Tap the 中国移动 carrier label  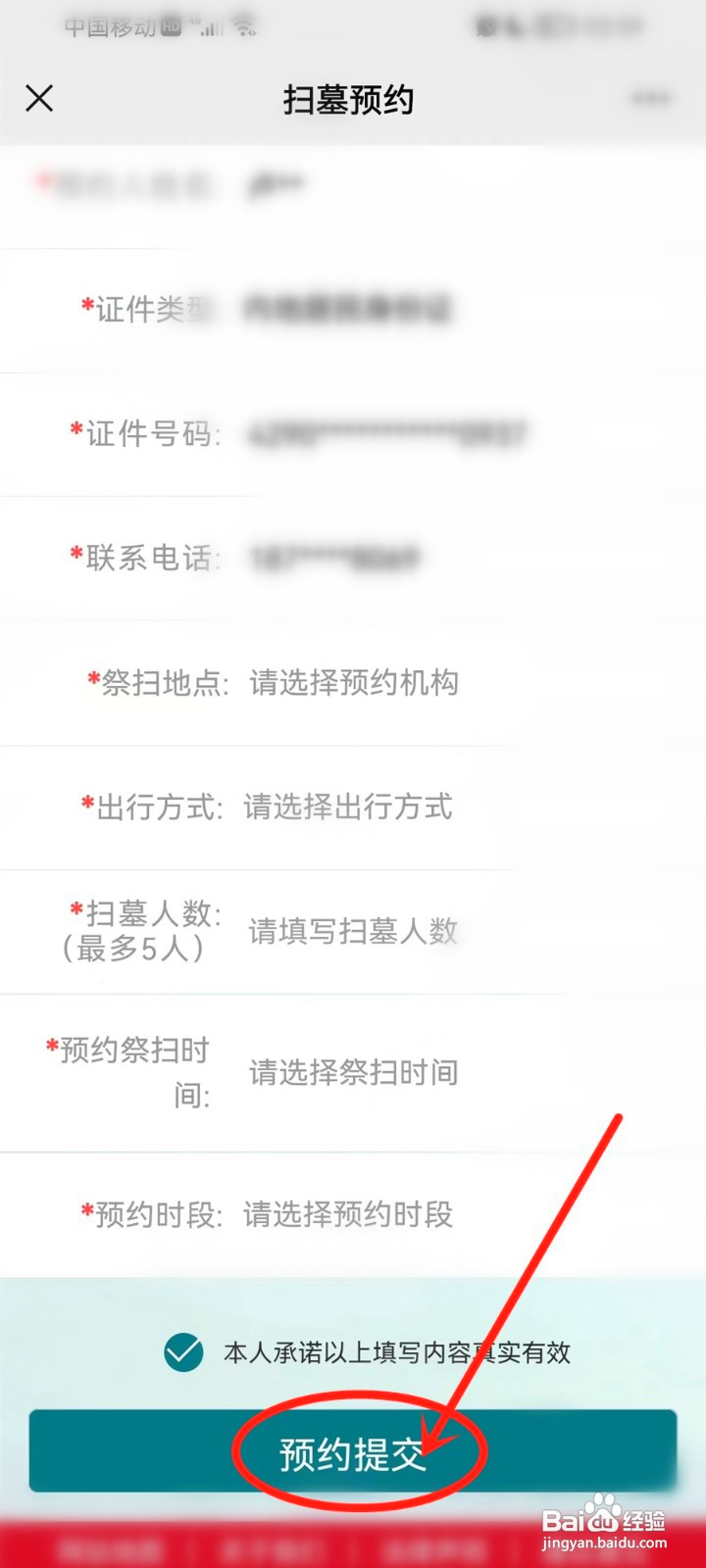coord(108,25)
